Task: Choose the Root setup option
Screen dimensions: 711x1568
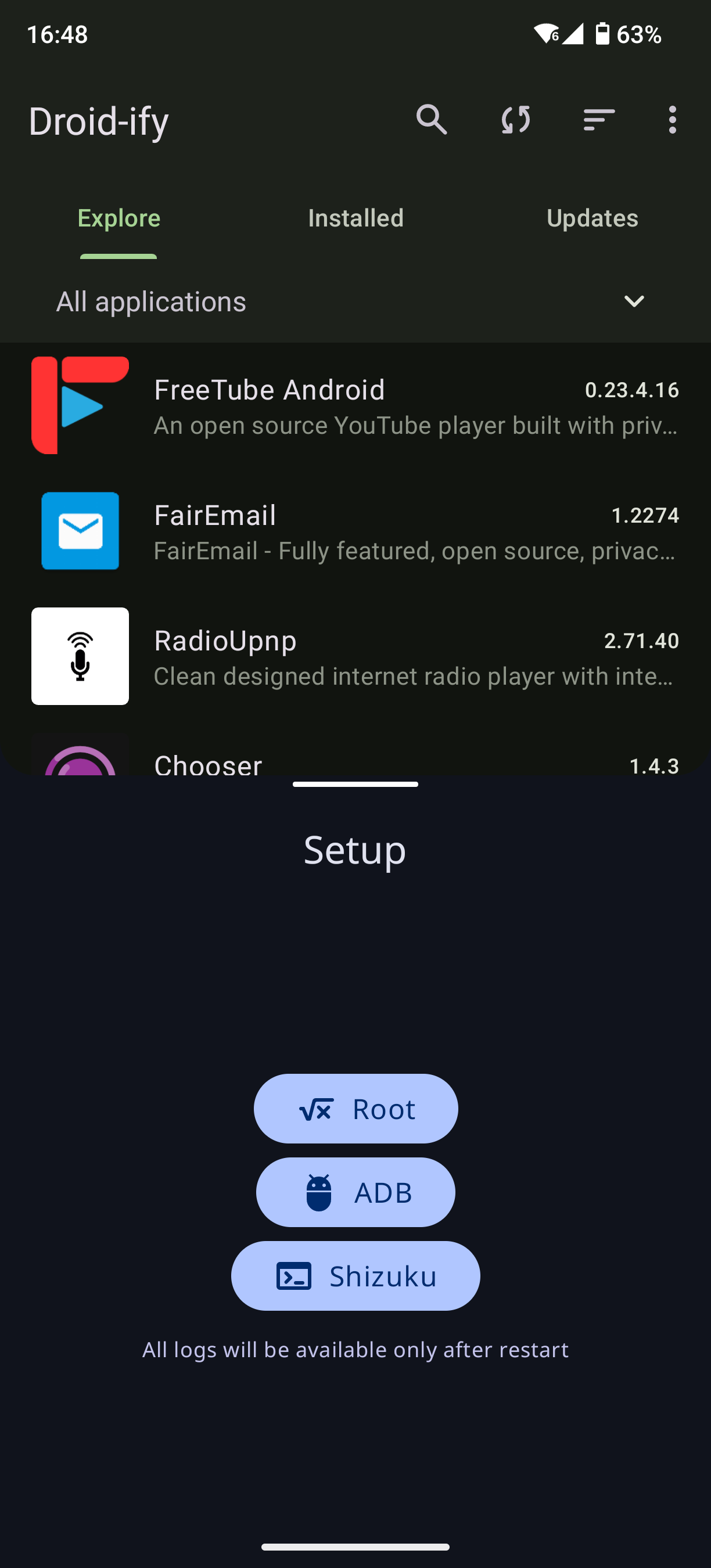Action: coord(355,1109)
